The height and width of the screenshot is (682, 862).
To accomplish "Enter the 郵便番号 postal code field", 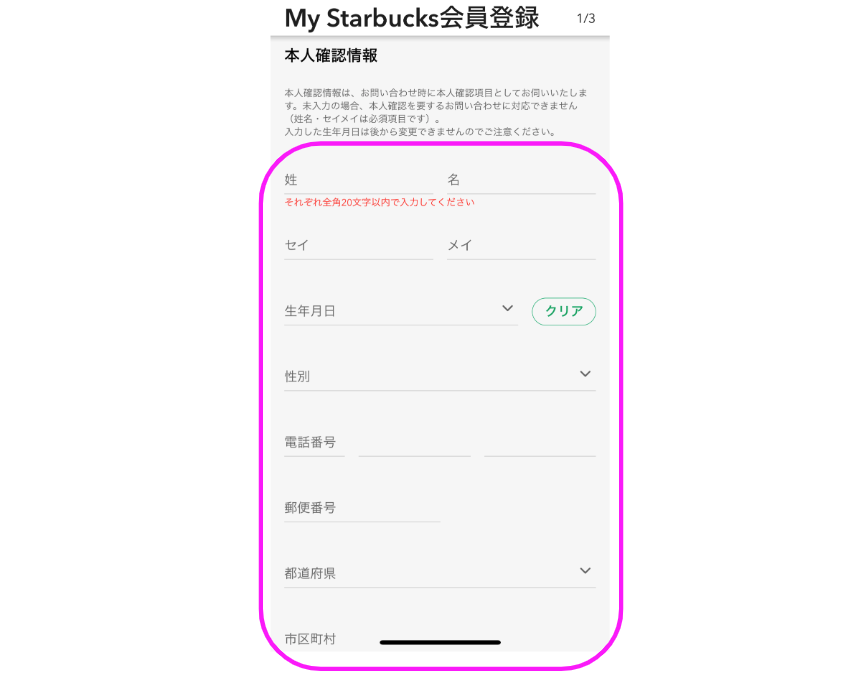I will tap(361, 508).
